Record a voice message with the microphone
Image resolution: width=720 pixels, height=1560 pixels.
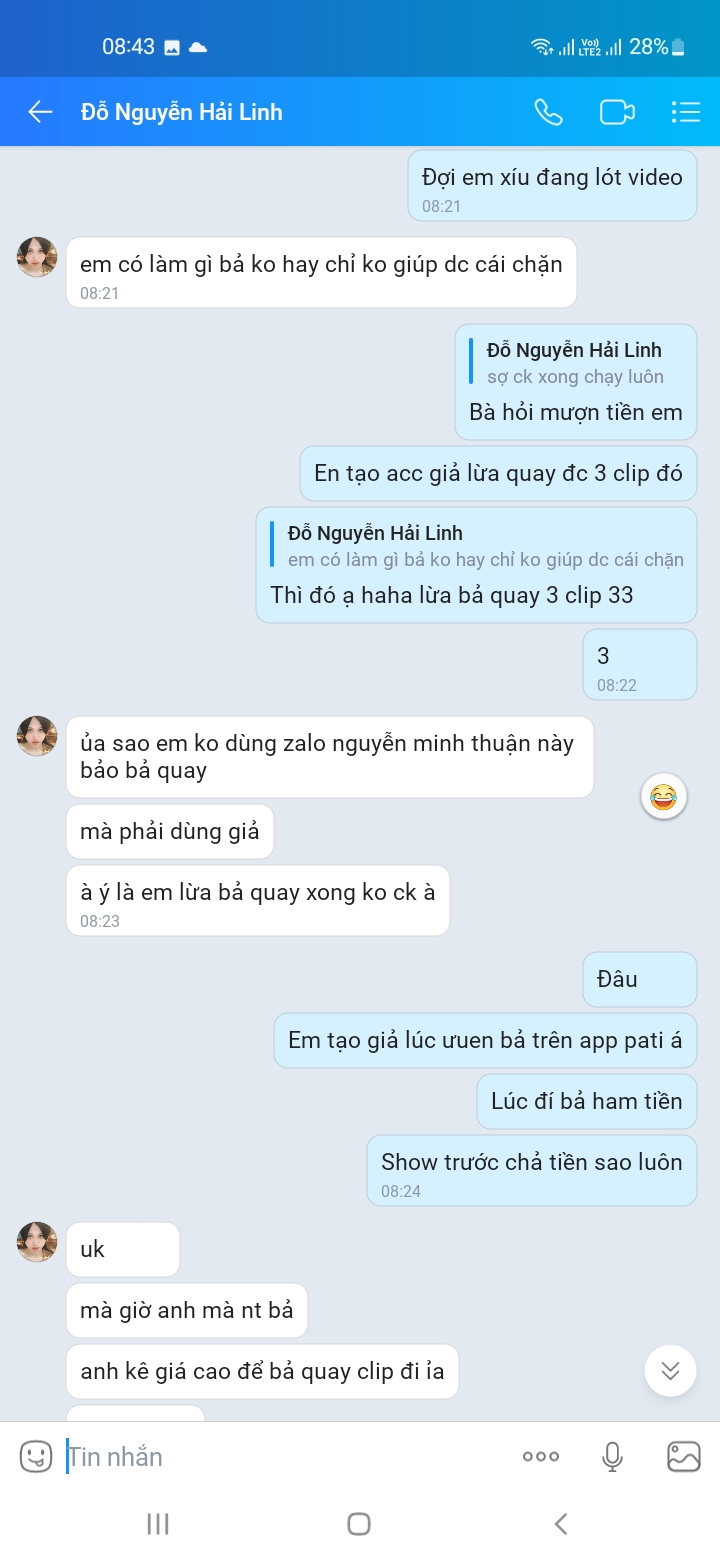coord(613,1457)
